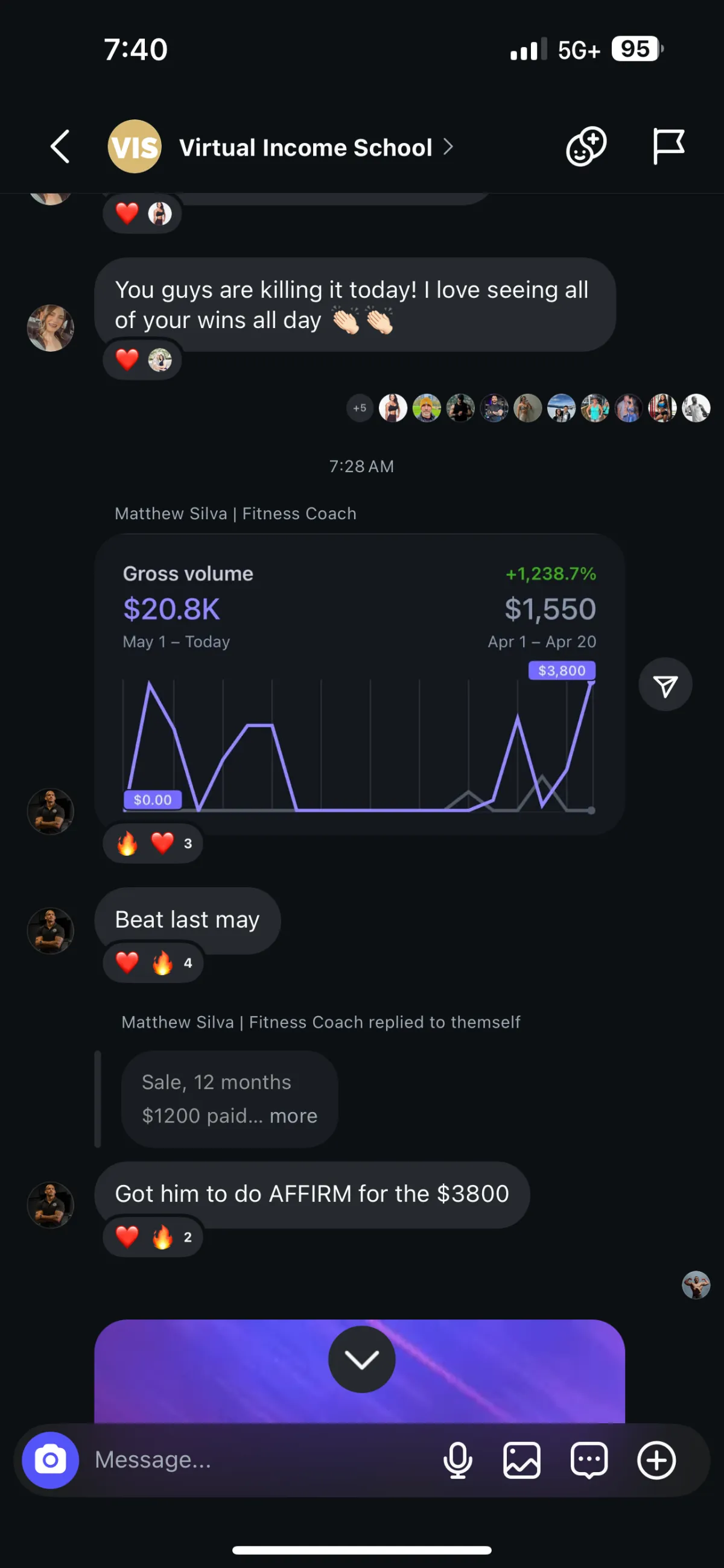724x1568 pixels.
Task: Open the replied "Sale, 12 months" message
Action: 229,1099
